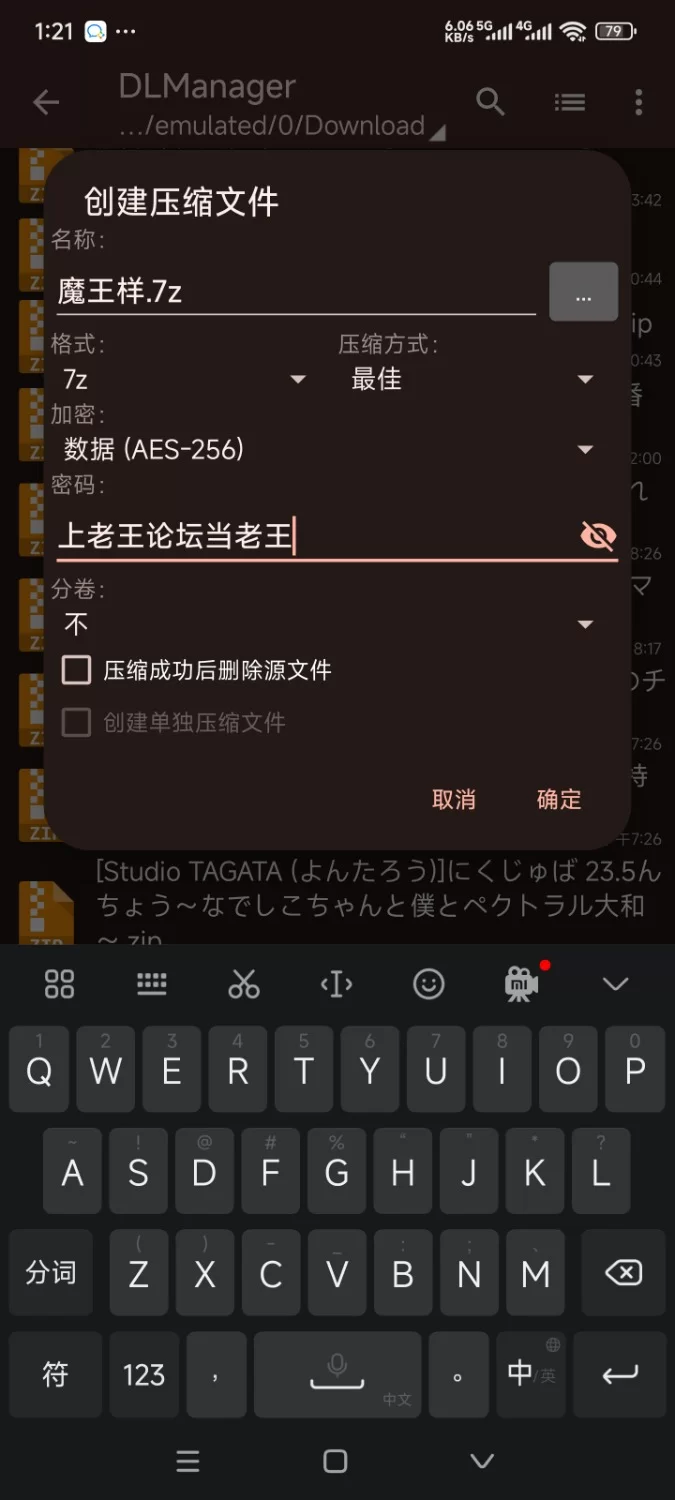Edit the archive name field 魔王样.7z
Image resolution: width=675 pixels, height=1500 pixels.
[295, 292]
